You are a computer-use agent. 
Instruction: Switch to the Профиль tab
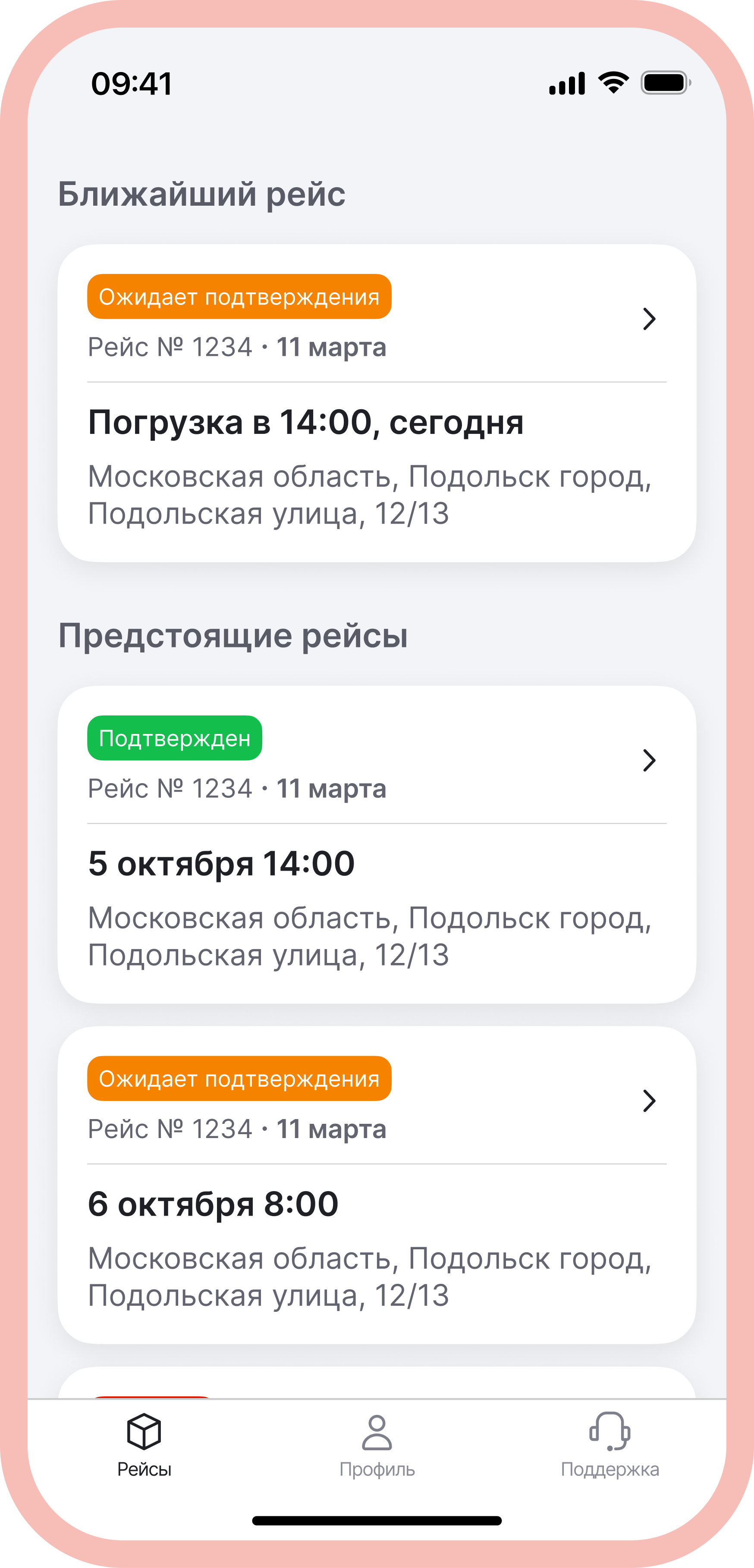pyautogui.click(x=377, y=1445)
